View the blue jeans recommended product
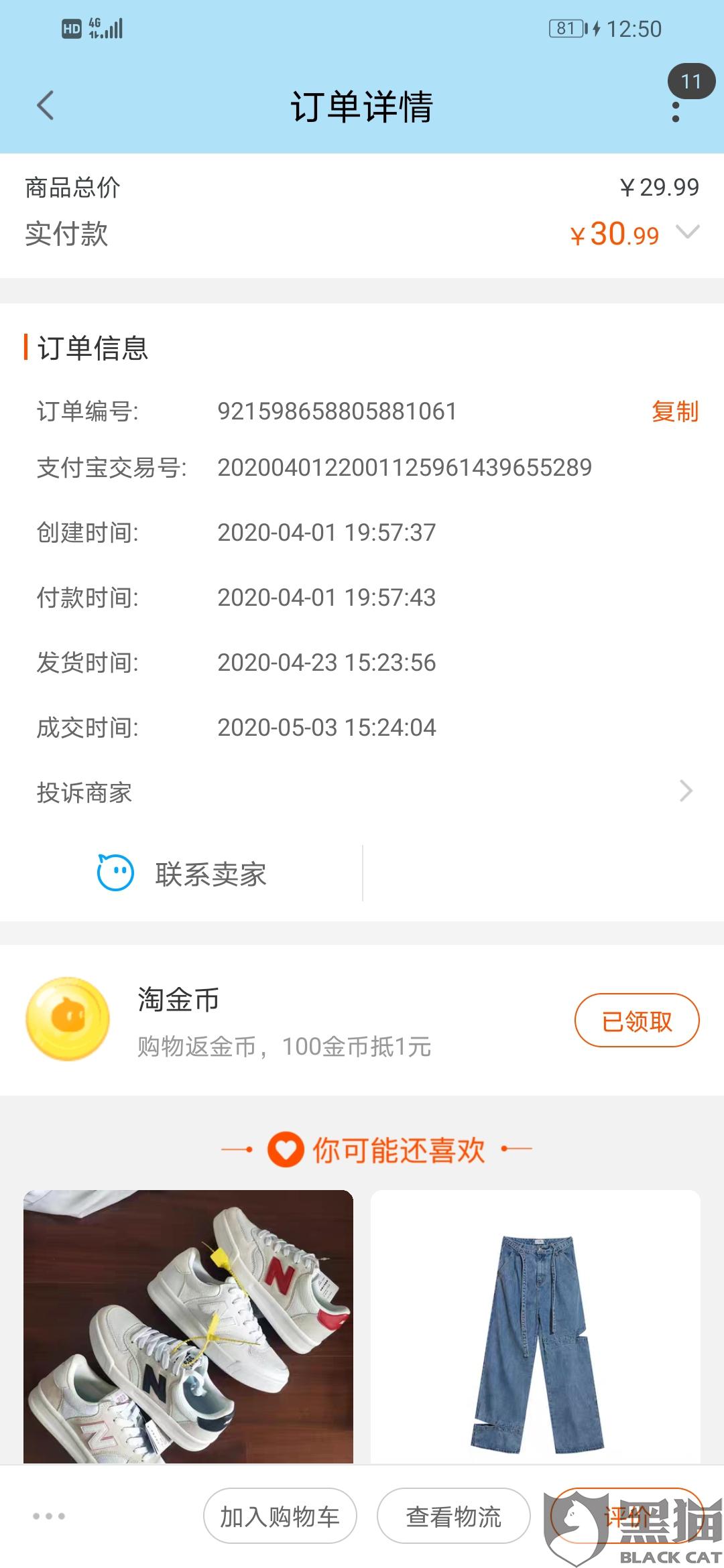The width and height of the screenshot is (724, 1568). pyautogui.click(x=535, y=1325)
